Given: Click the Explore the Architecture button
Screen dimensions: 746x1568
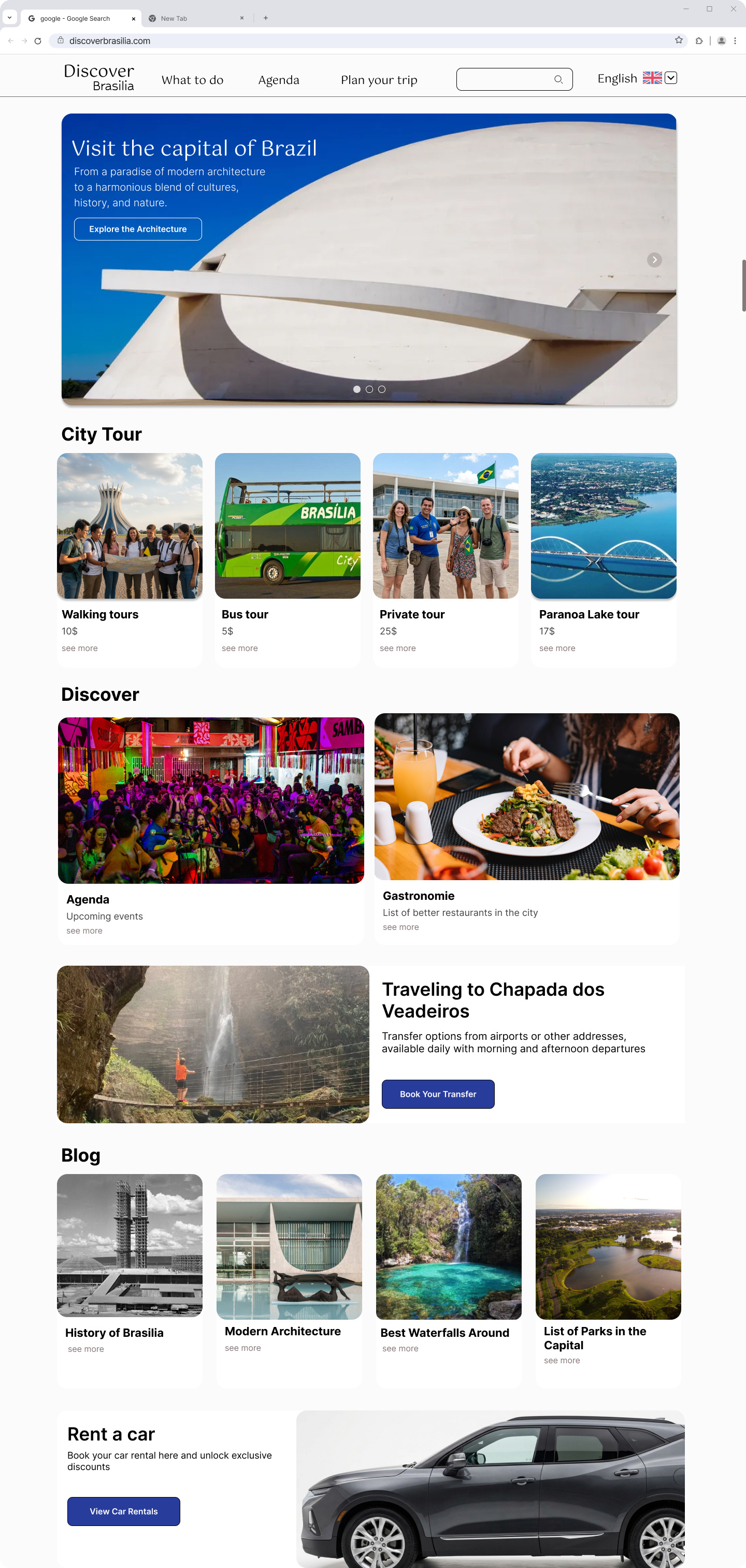Looking at the screenshot, I should [x=137, y=229].
